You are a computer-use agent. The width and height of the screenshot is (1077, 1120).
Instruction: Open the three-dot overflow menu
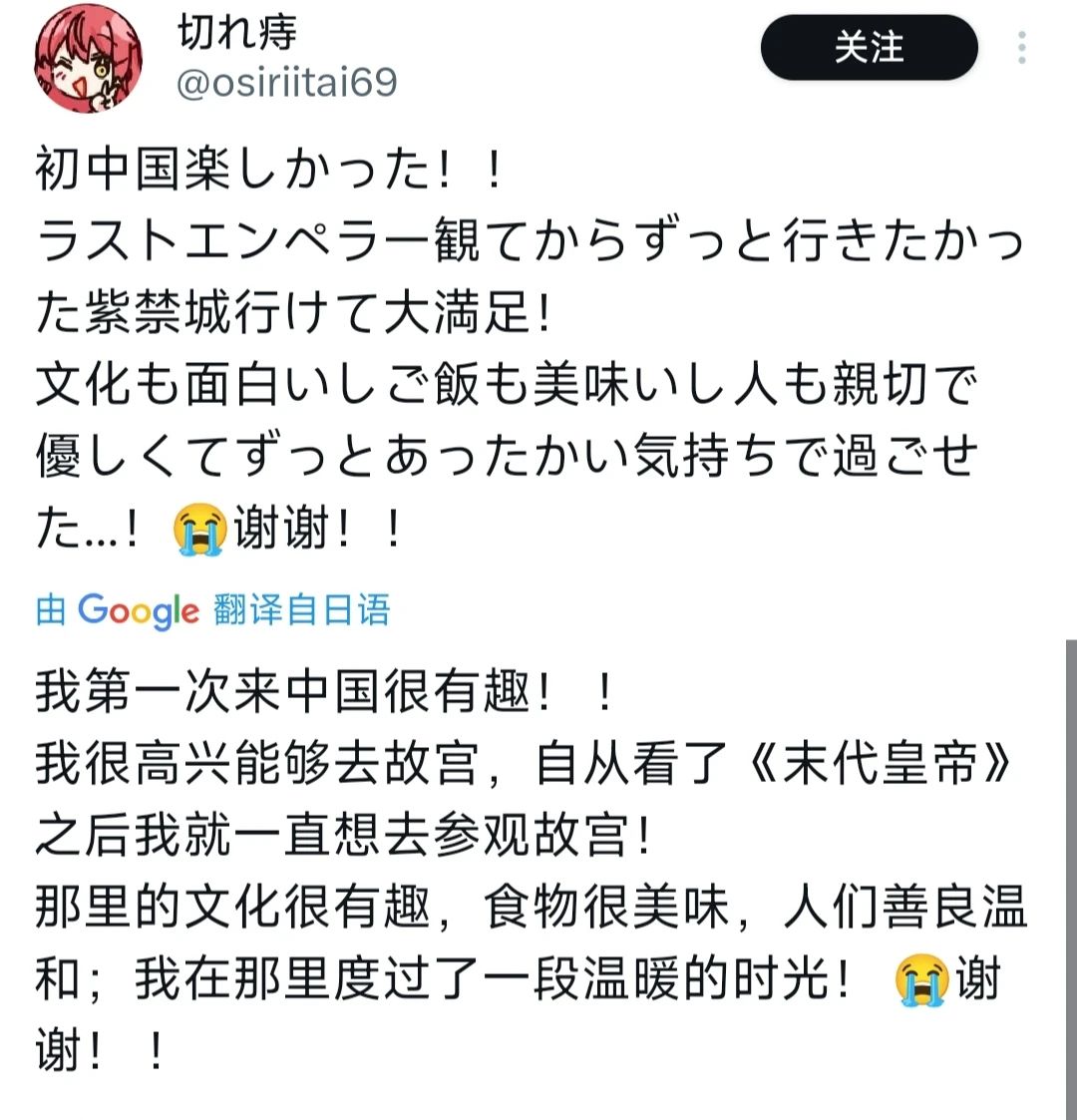click(x=1022, y=48)
